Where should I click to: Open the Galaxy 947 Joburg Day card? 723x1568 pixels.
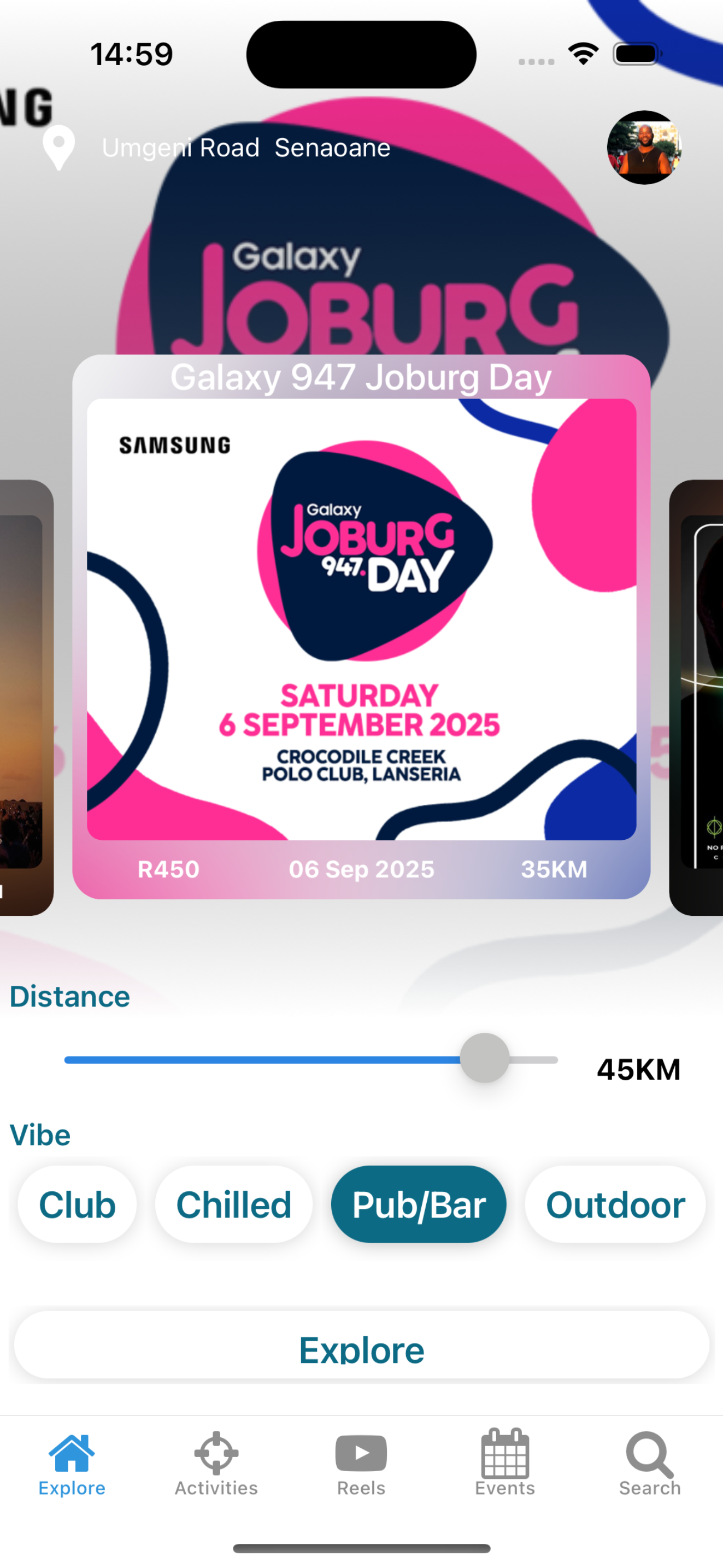click(x=362, y=626)
